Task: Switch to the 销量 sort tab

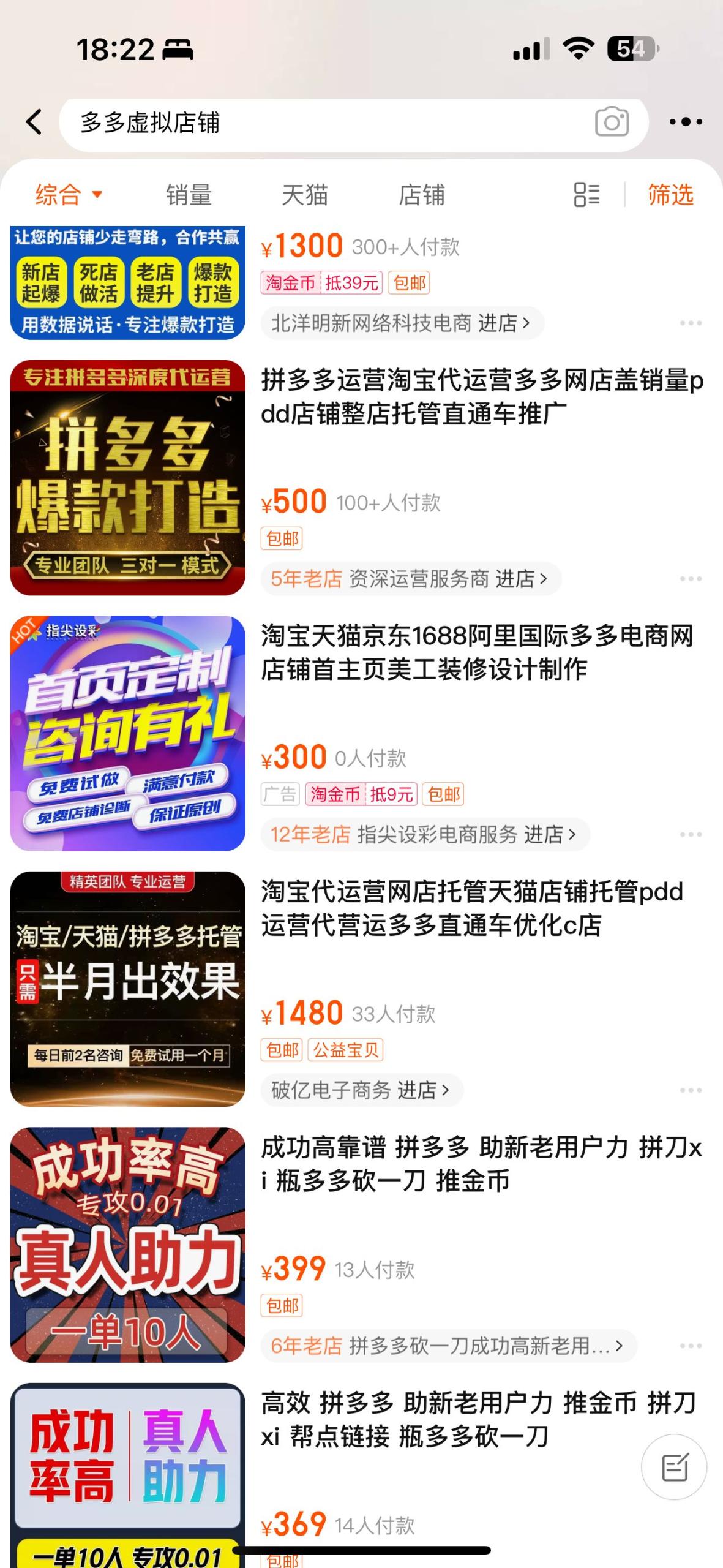Action: (189, 195)
